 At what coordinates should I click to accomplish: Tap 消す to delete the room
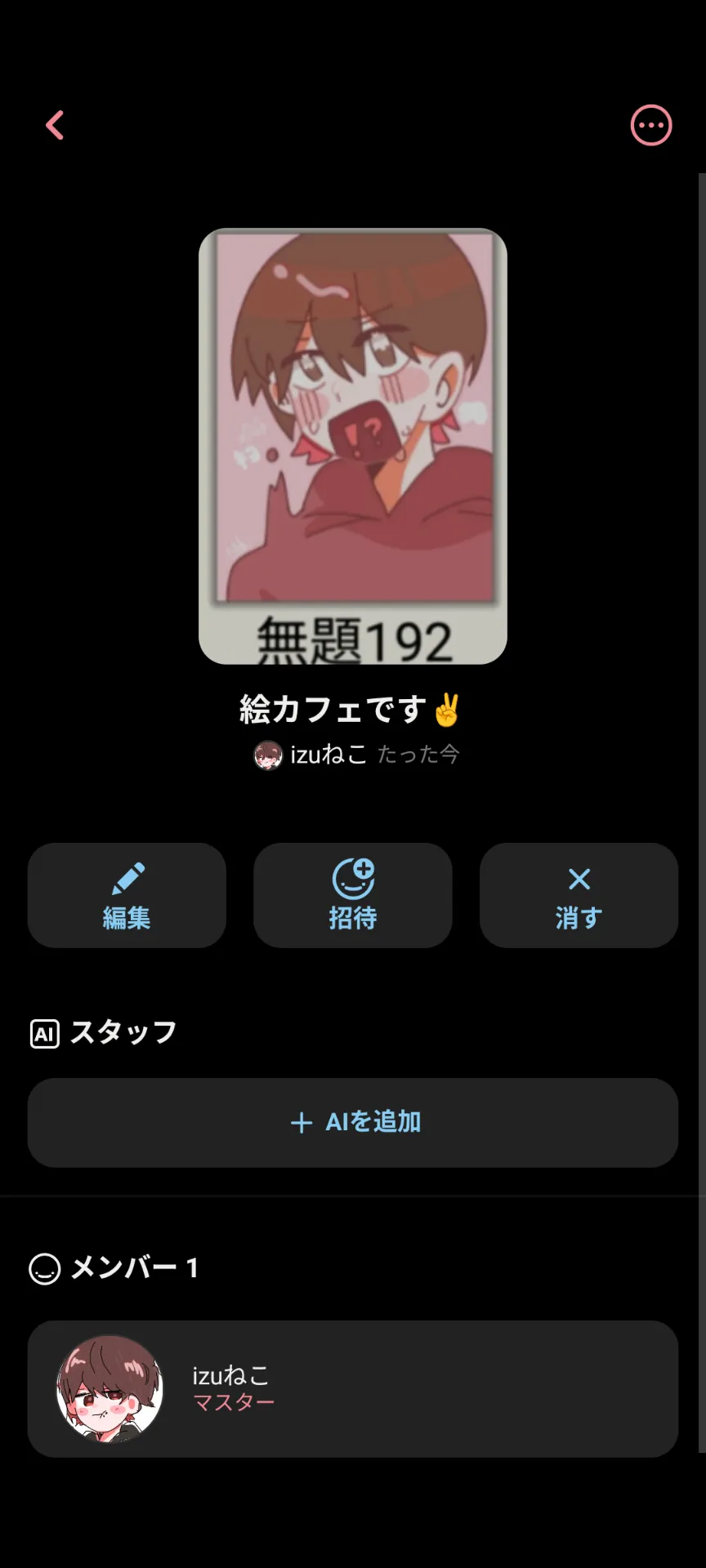(x=579, y=896)
